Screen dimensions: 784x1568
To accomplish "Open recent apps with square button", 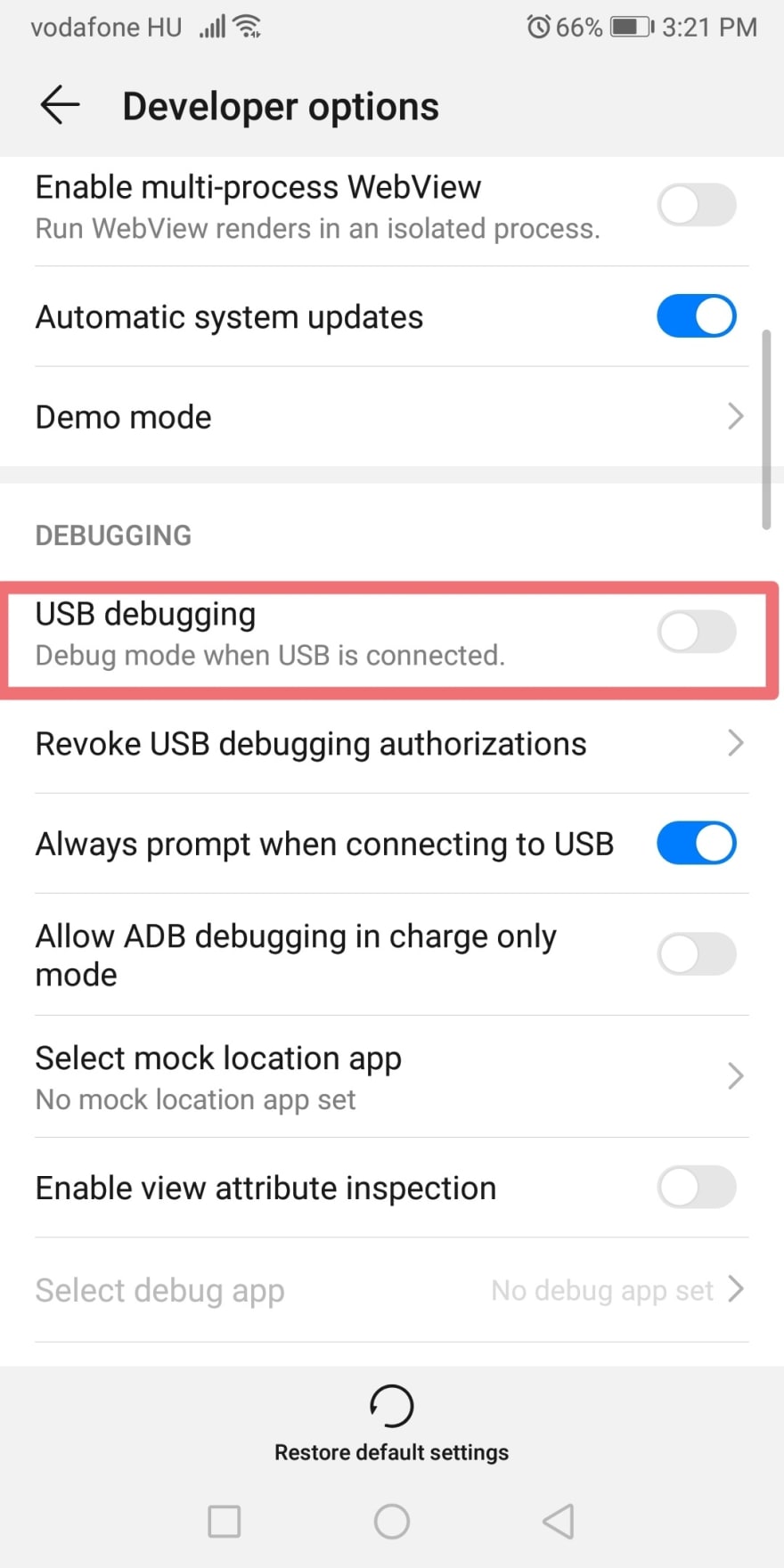I will 225,1522.
